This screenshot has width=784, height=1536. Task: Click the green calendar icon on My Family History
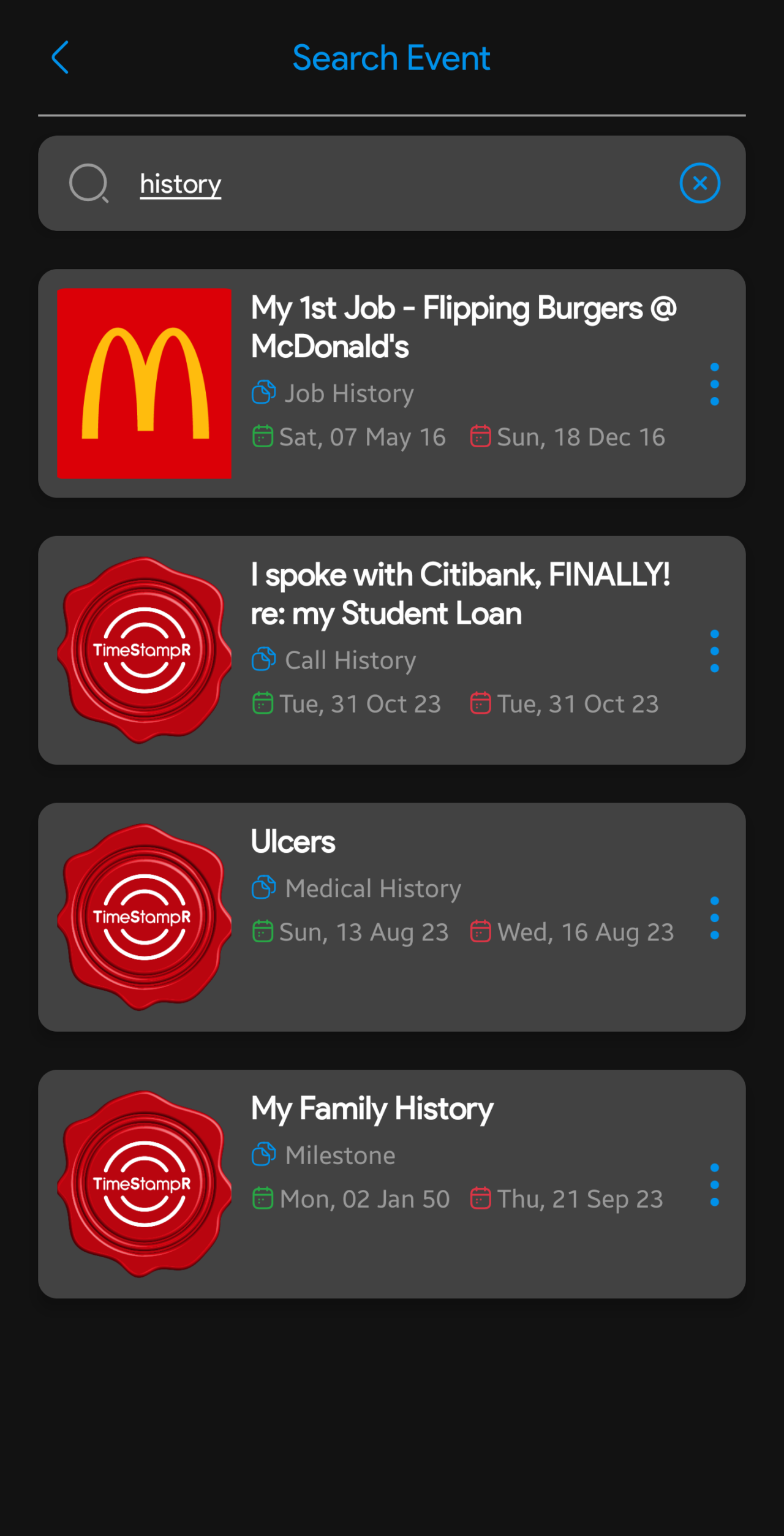click(263, 1198)
